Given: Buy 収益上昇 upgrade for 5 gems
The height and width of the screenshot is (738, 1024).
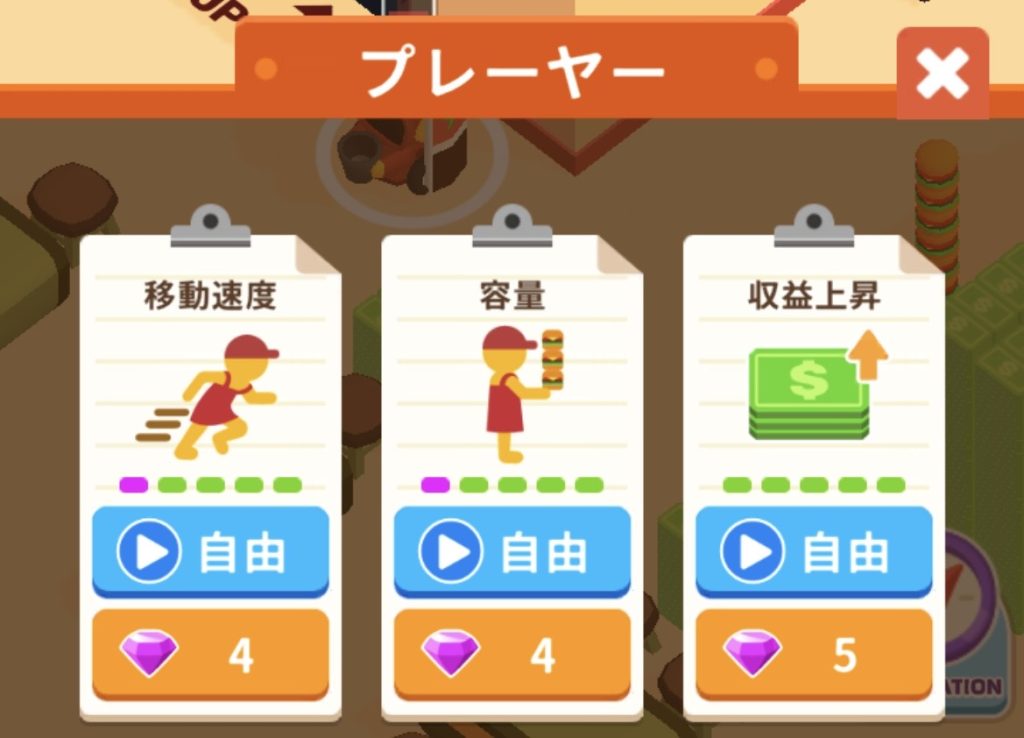Looking at the screenshot, I should pyautogui.click(x=814, y=655).
